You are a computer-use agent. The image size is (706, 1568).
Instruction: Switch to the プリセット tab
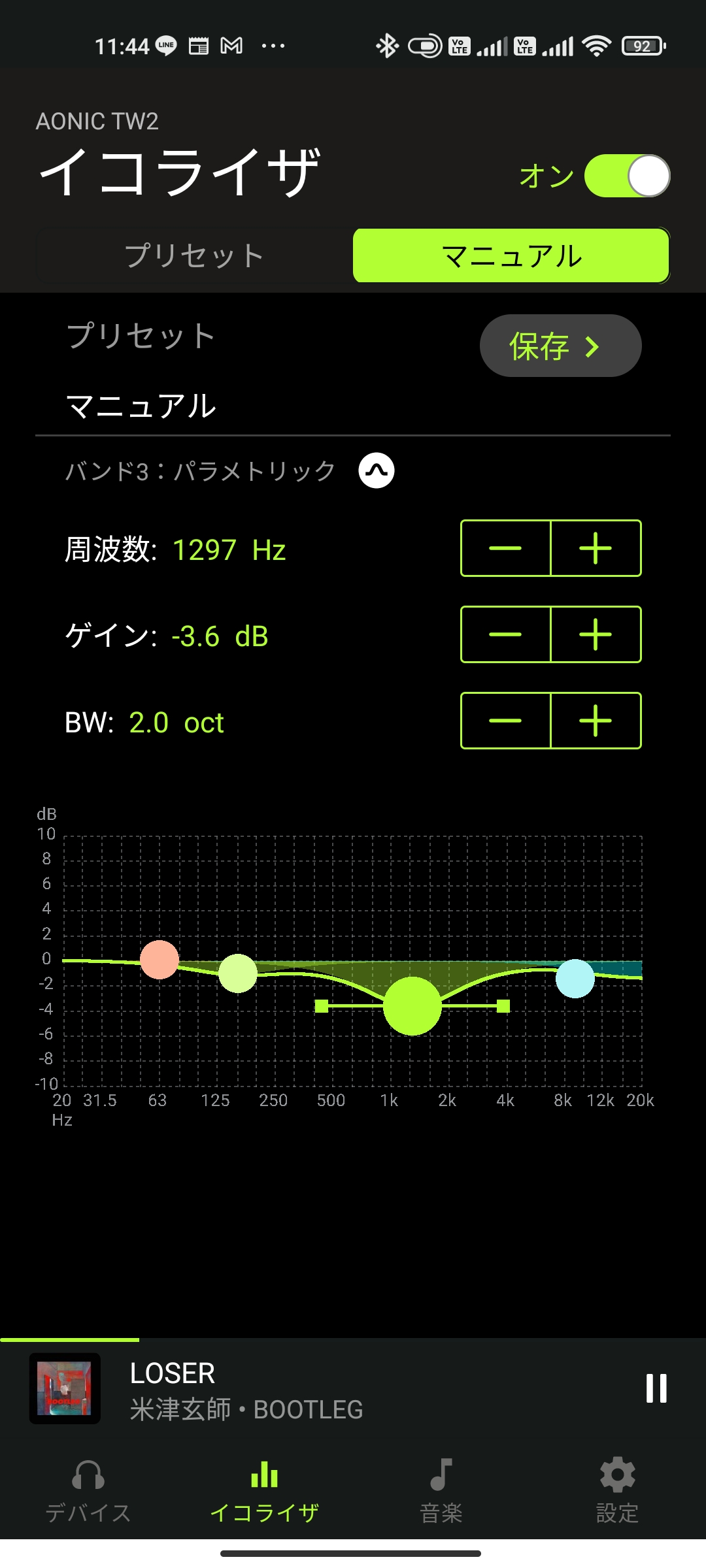pos(194,255)
